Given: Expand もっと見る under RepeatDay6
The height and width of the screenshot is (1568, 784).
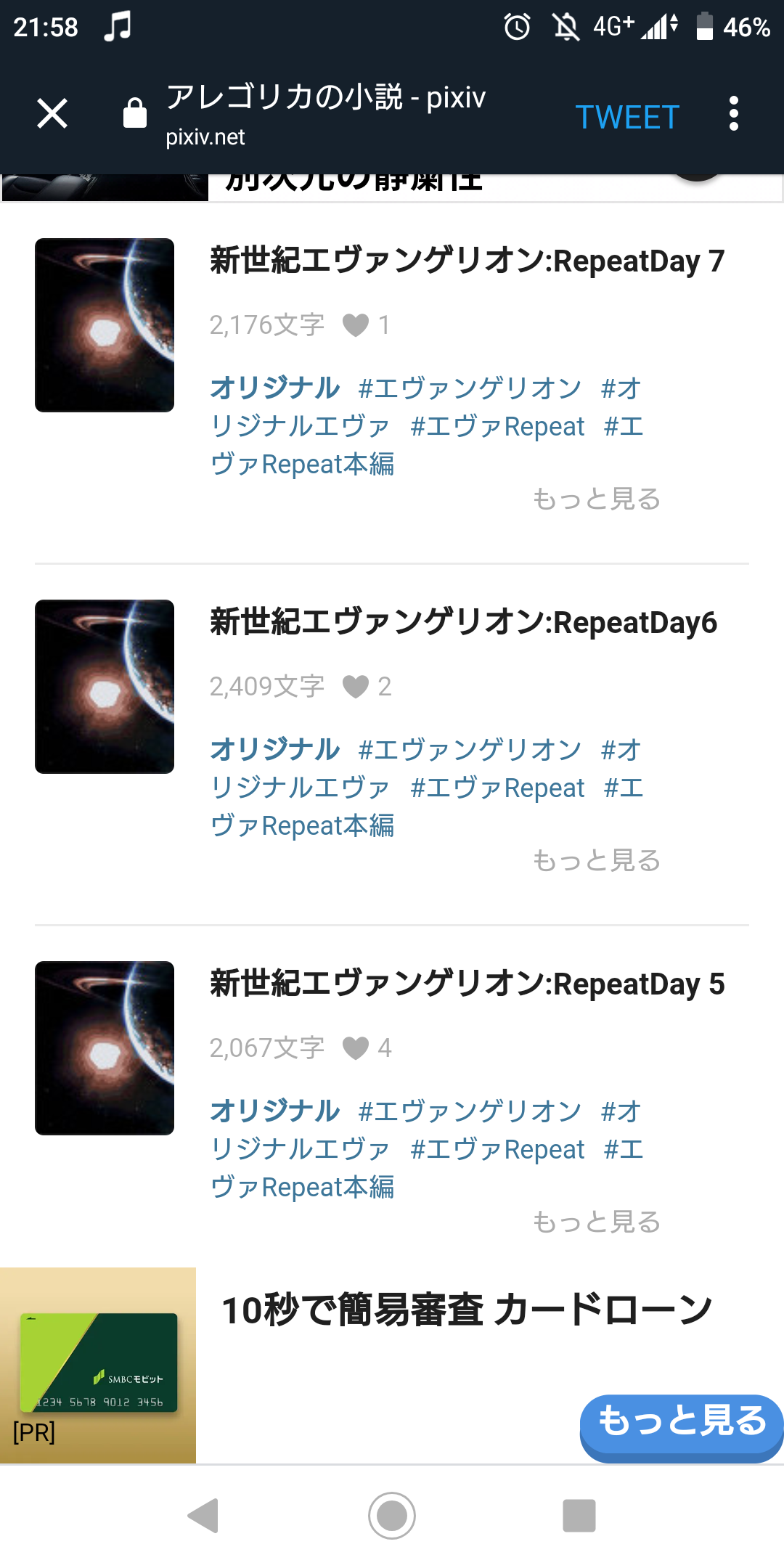Looking at the screenshot, I should [x=596, y=860].
